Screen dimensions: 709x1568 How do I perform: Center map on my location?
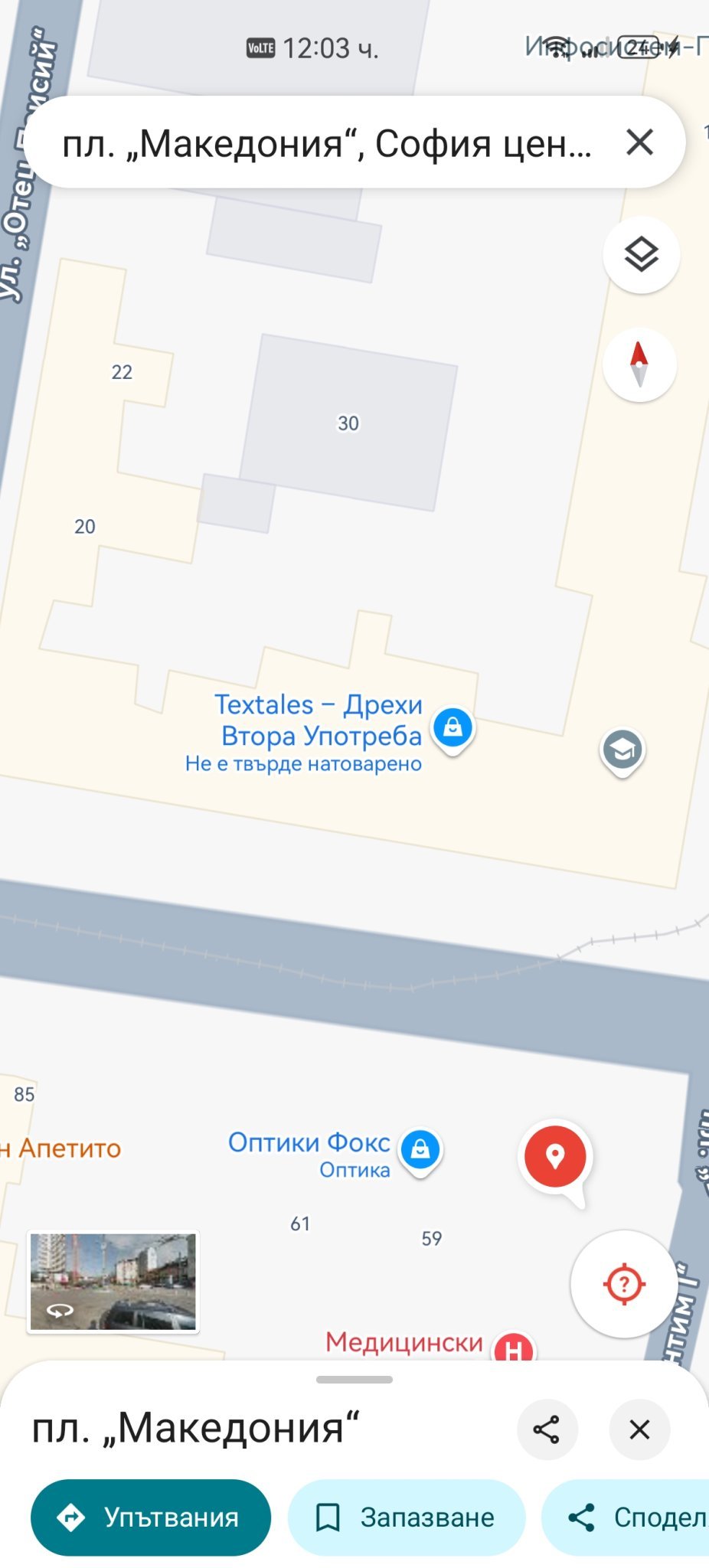pos(624,1284)
